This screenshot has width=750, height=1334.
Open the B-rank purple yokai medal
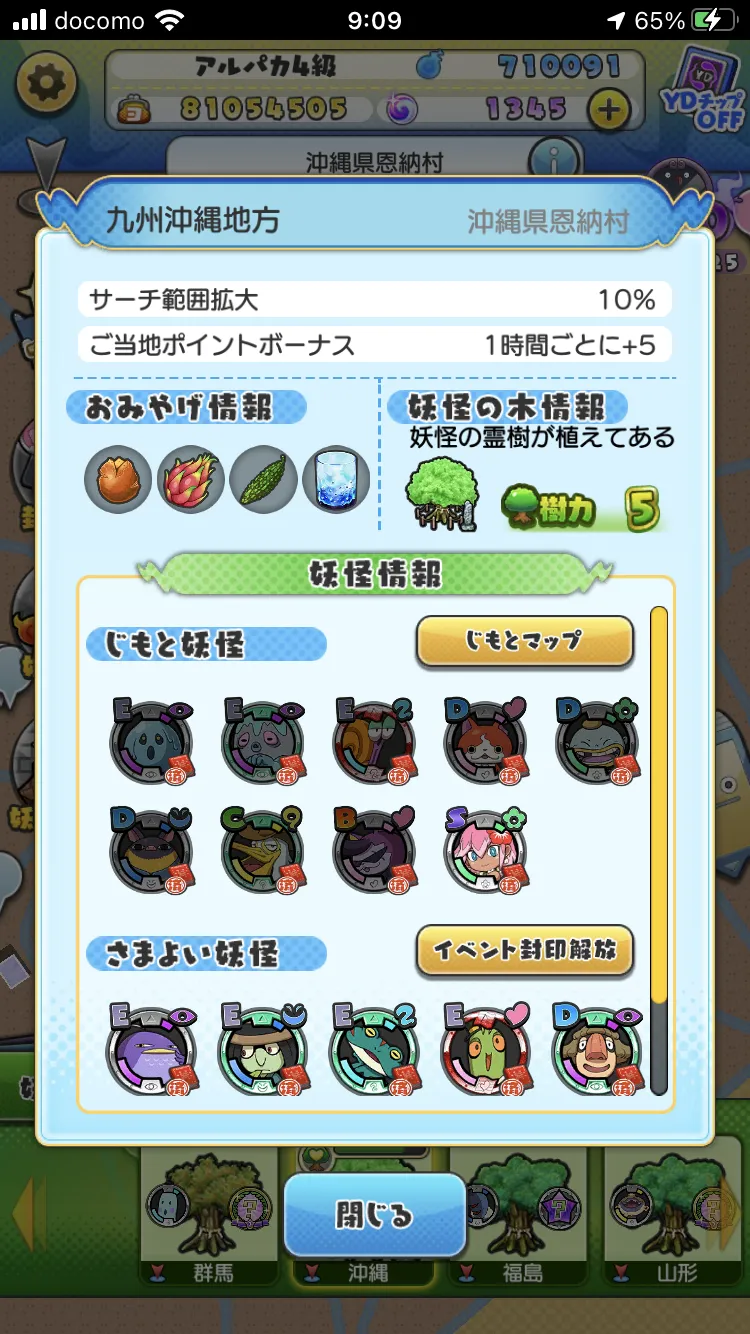[x=374, y=850]
